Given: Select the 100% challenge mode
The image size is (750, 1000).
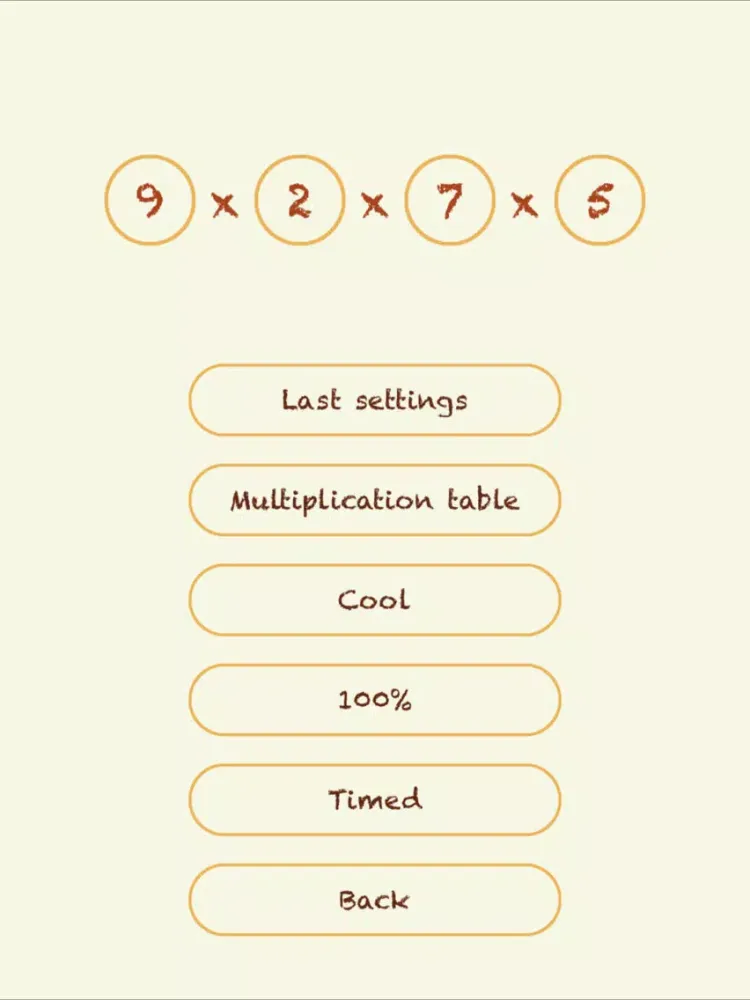Looking at the screenshot, I should [375, 700].
